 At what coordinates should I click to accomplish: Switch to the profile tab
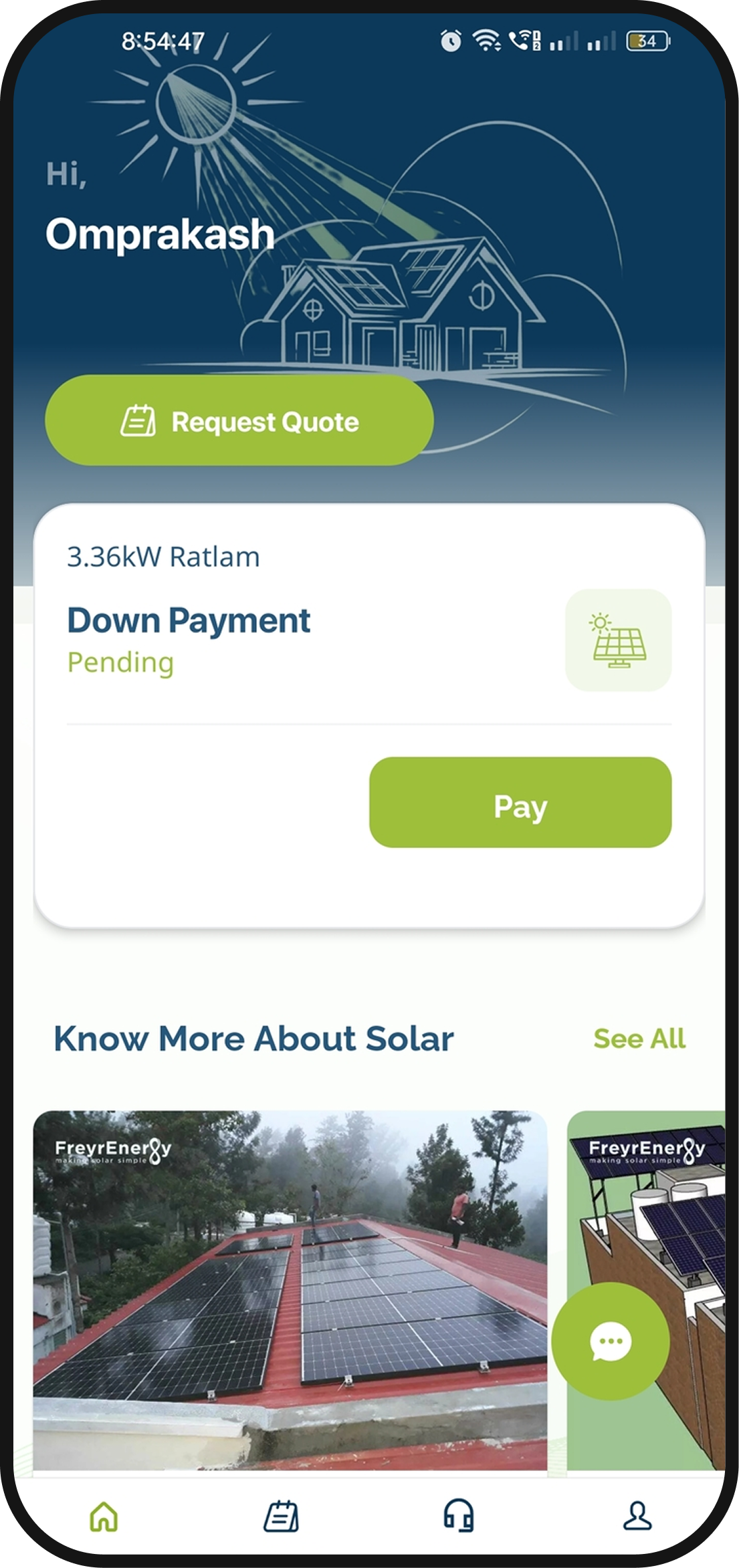(x=637, y=1517)
